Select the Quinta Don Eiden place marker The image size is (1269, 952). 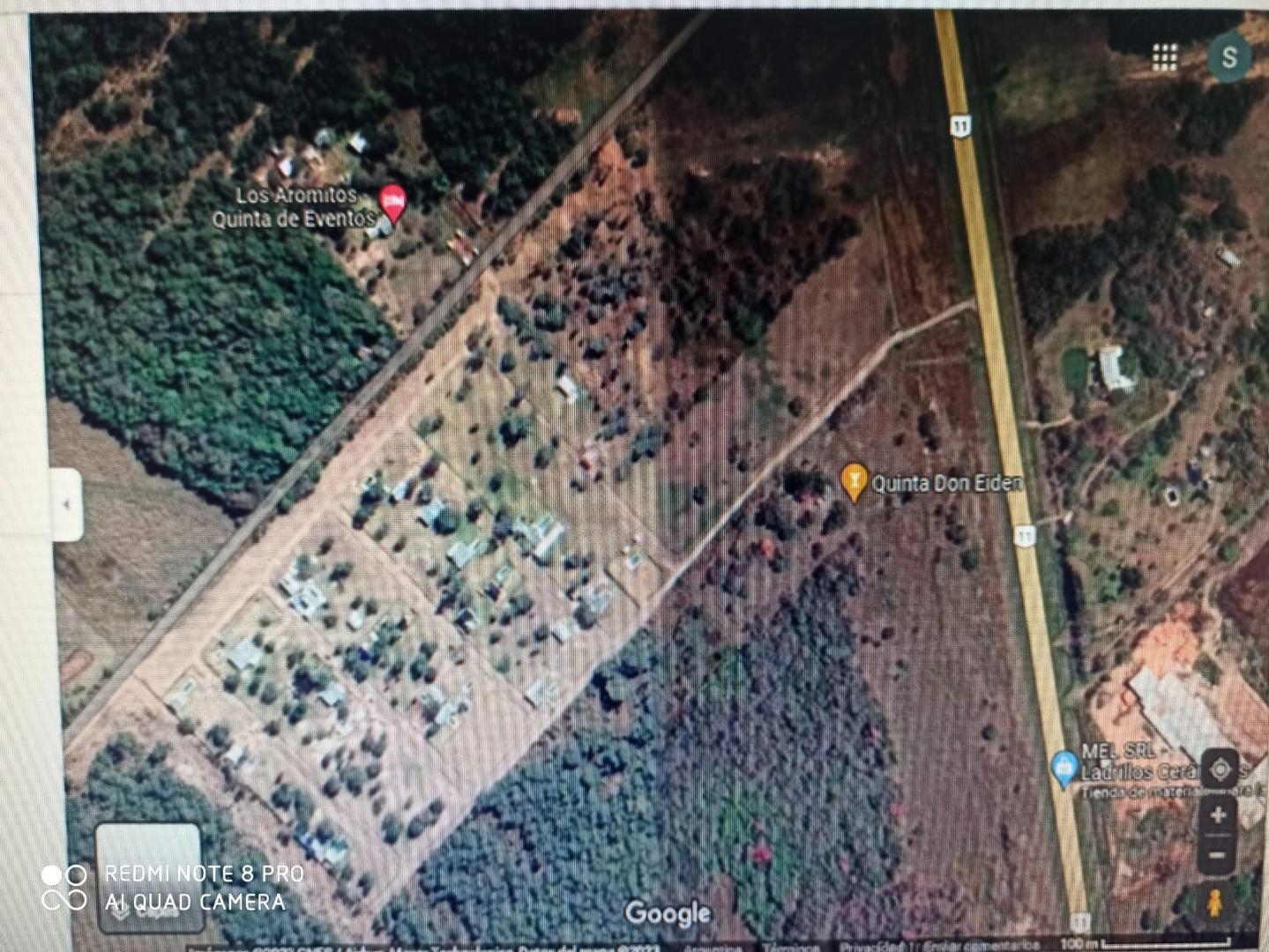[852, 481]
